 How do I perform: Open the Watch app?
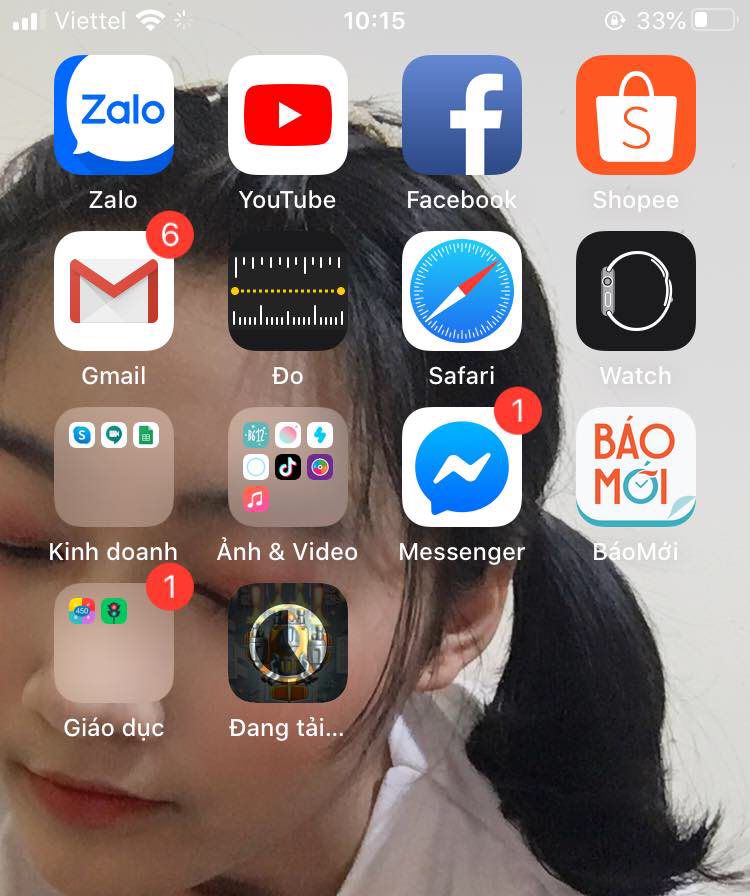tap(636, 291)
